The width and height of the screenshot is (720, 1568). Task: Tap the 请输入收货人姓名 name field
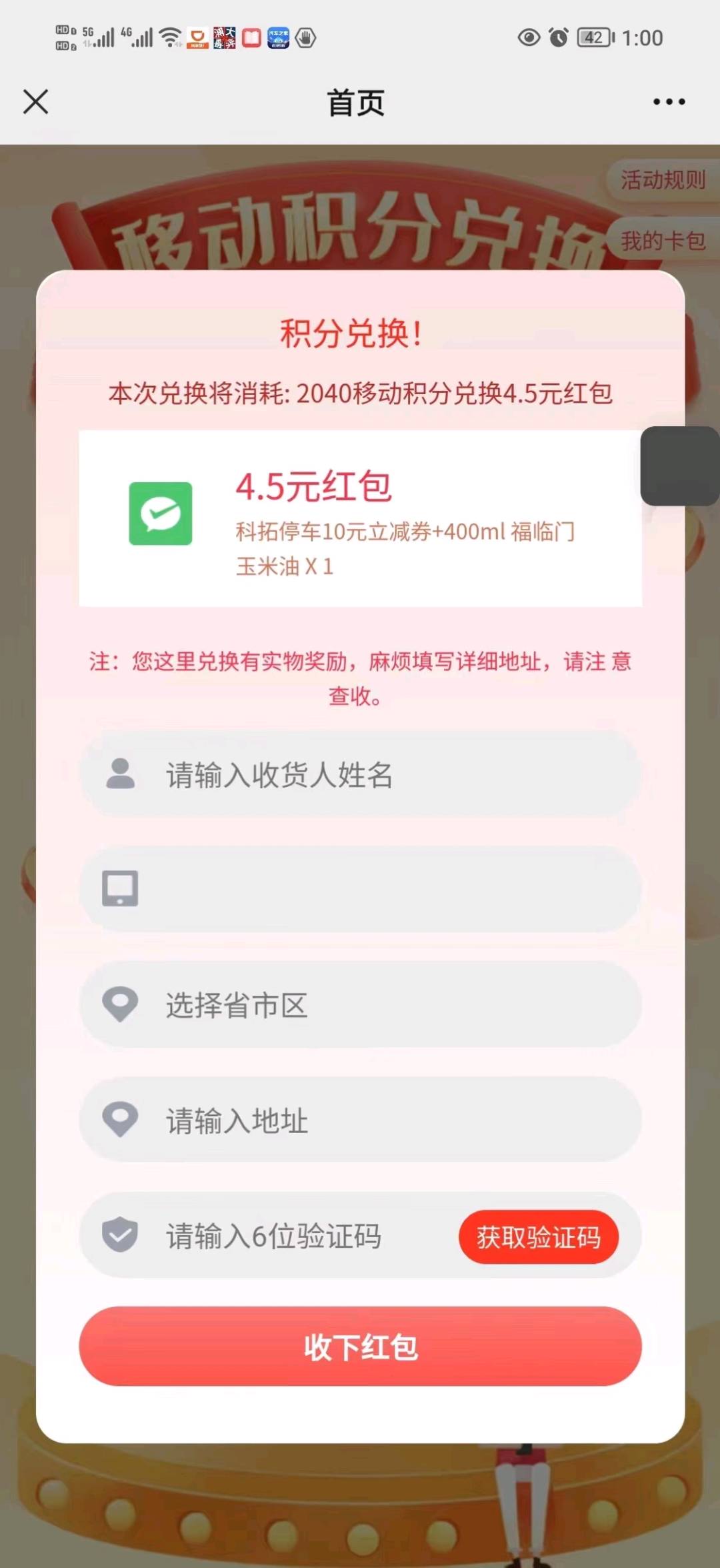(373, 774)
